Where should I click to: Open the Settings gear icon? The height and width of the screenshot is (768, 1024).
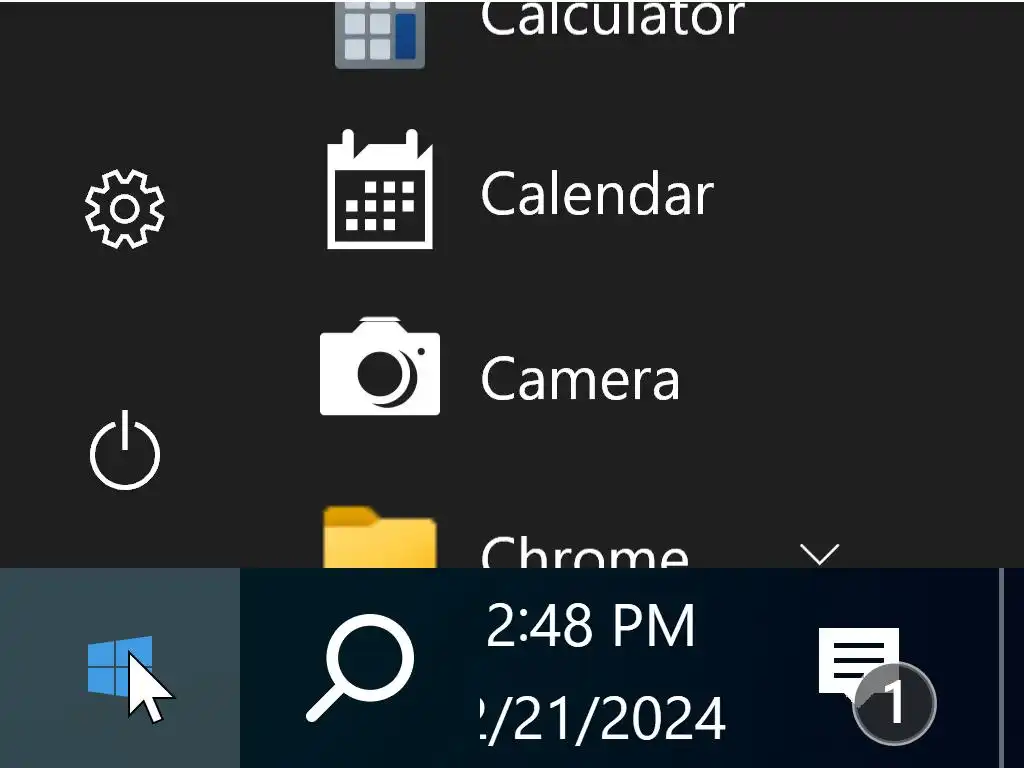point(124,209)
